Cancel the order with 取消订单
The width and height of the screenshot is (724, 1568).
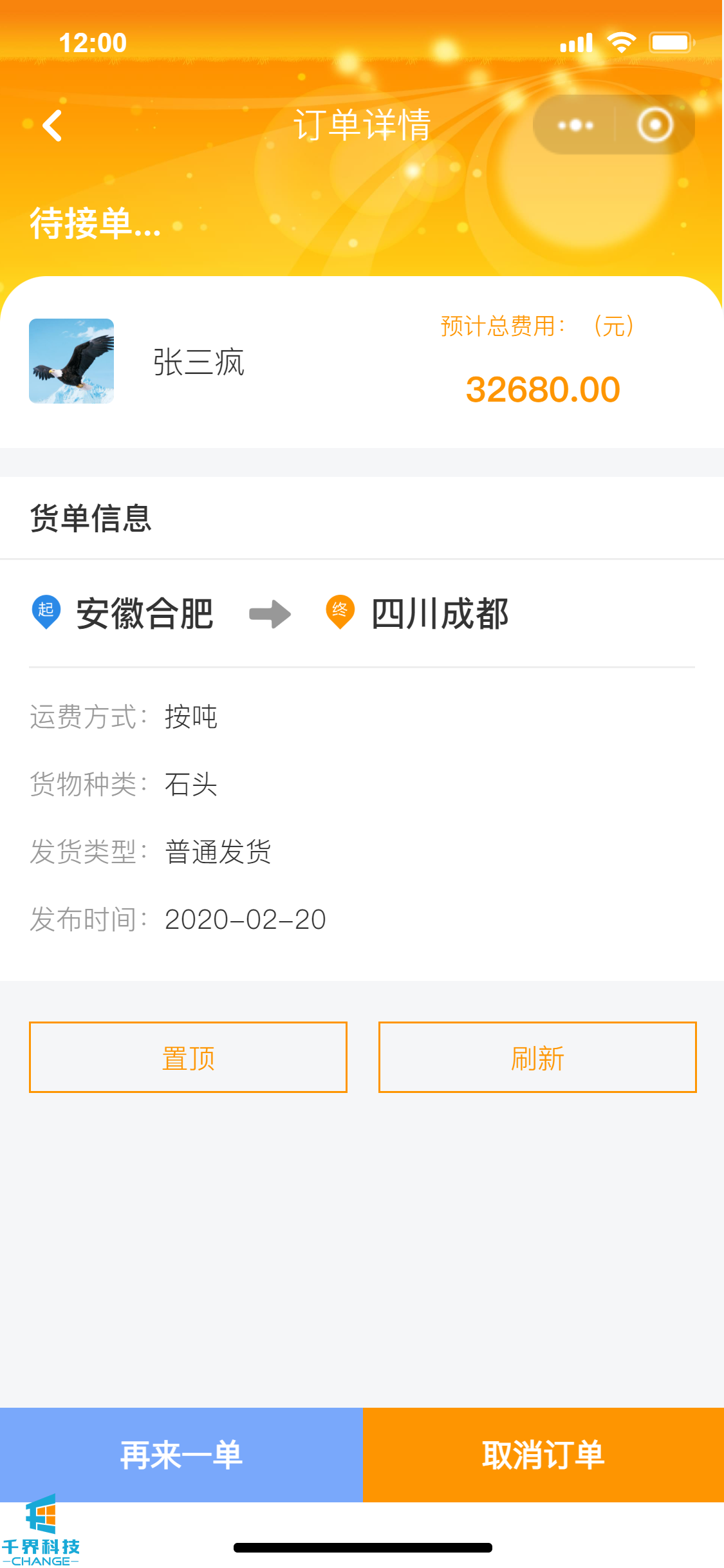click(x=543, y=1455)
